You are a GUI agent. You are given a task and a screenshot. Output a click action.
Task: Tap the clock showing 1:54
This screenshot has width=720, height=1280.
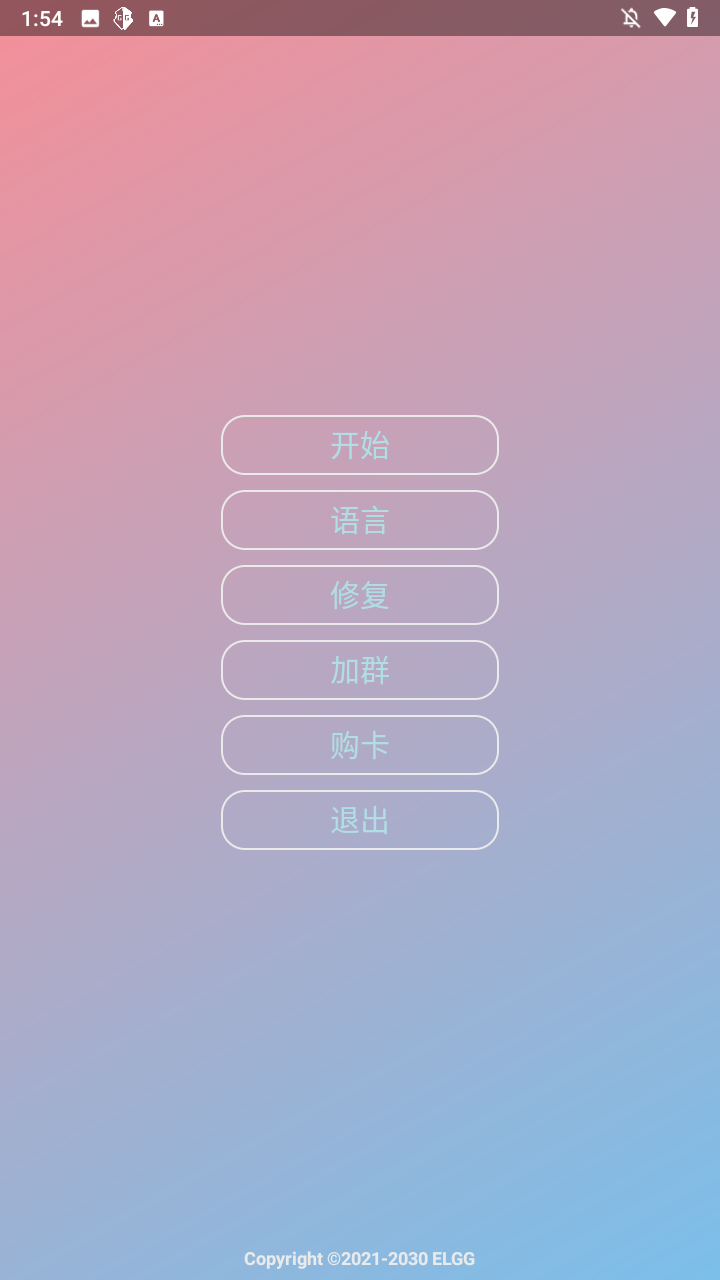(x=42, y=17)
